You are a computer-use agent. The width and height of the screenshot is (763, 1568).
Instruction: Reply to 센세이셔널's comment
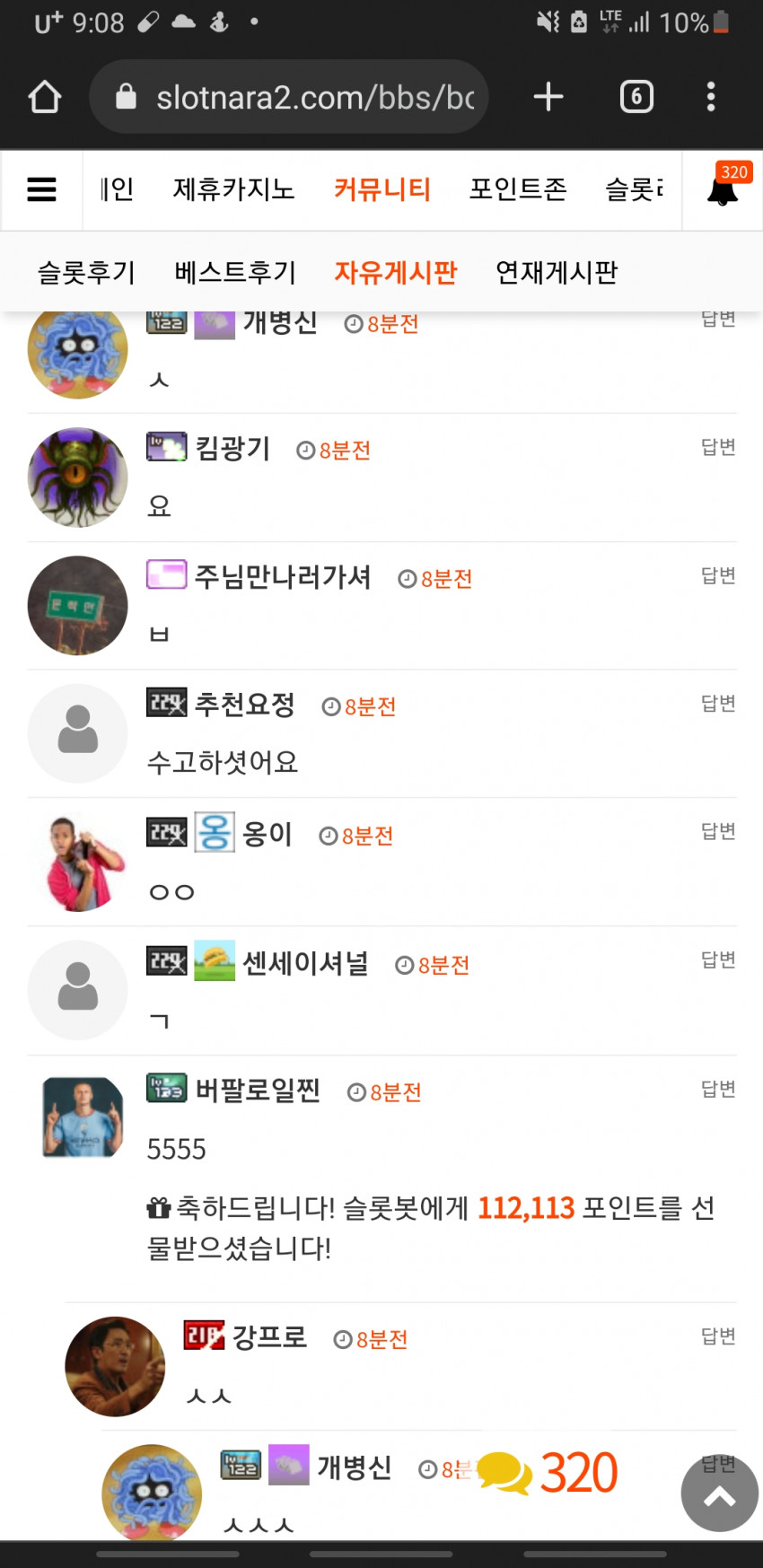pyautogui.click(x=718, y=960)
